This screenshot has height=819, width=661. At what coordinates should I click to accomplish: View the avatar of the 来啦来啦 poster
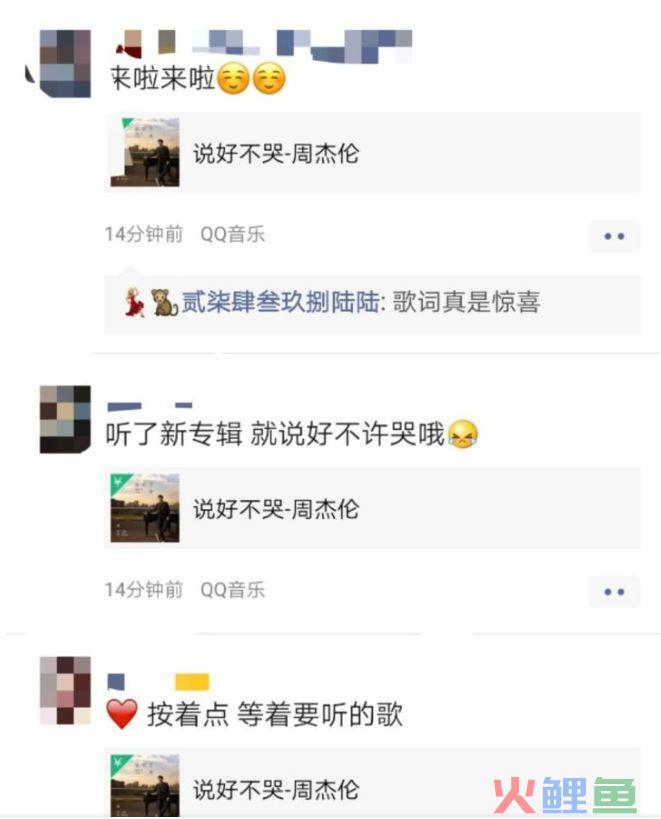pos(65,63)
